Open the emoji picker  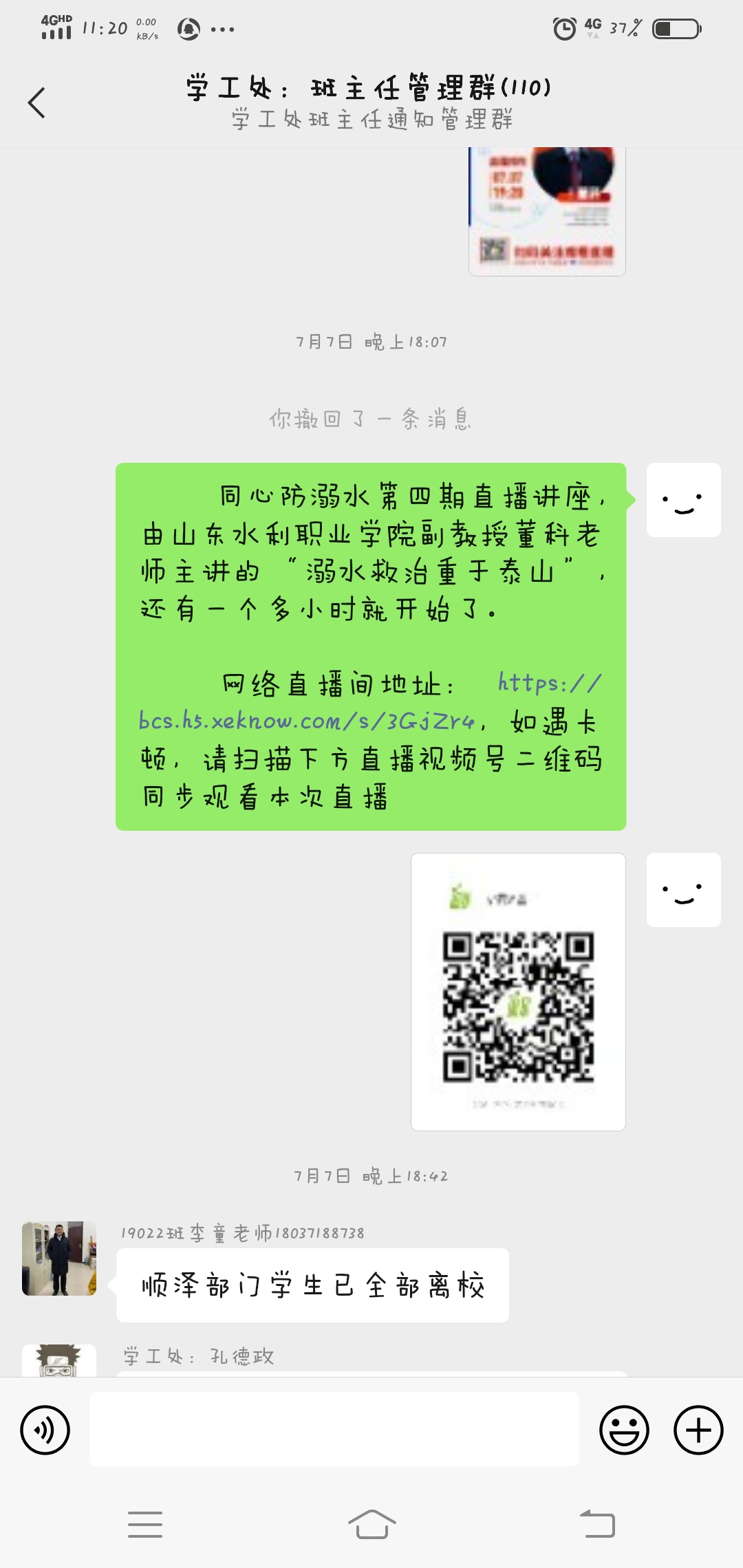coord(624,1430)
